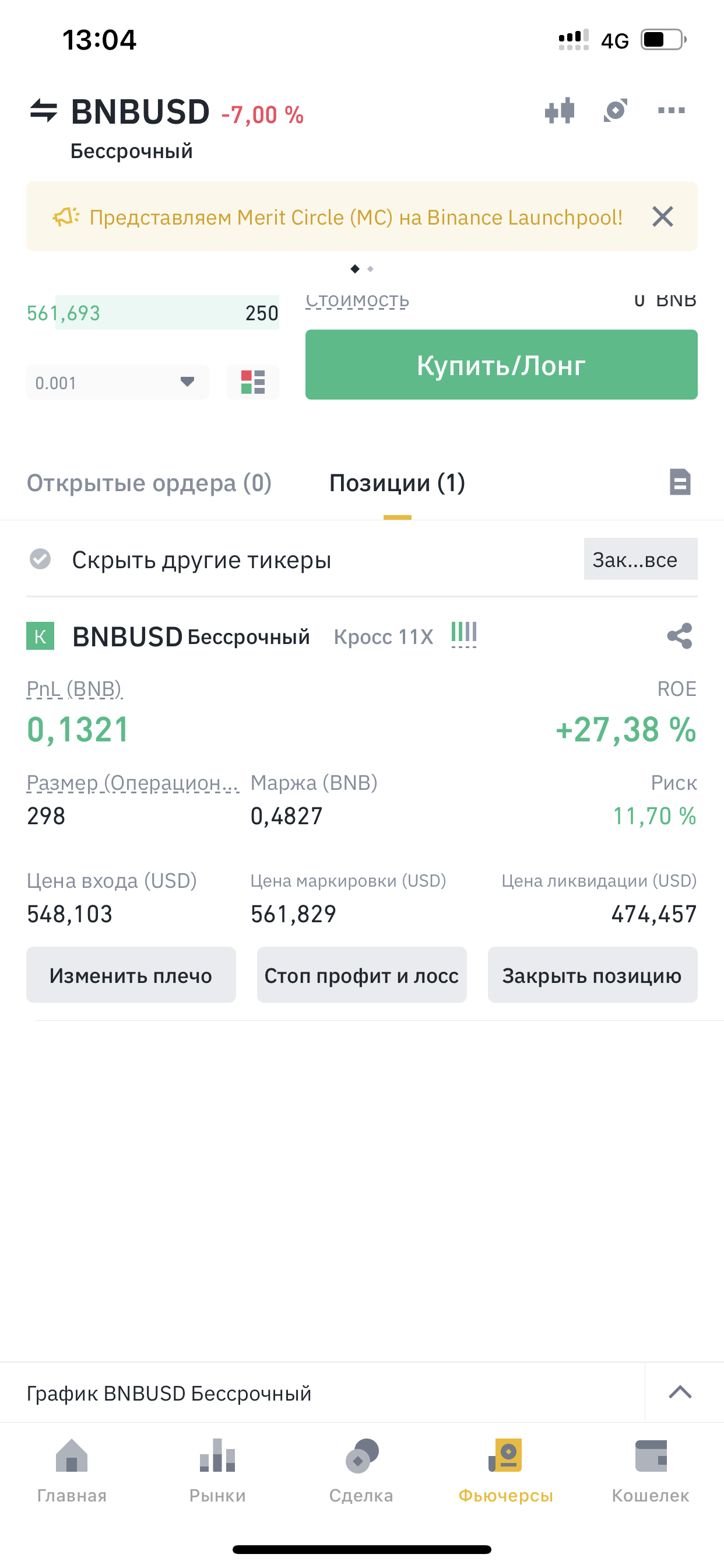The image size is (724, 1568).
Task: Open the 0.001 price step dropdown
Action: (117, 382)
